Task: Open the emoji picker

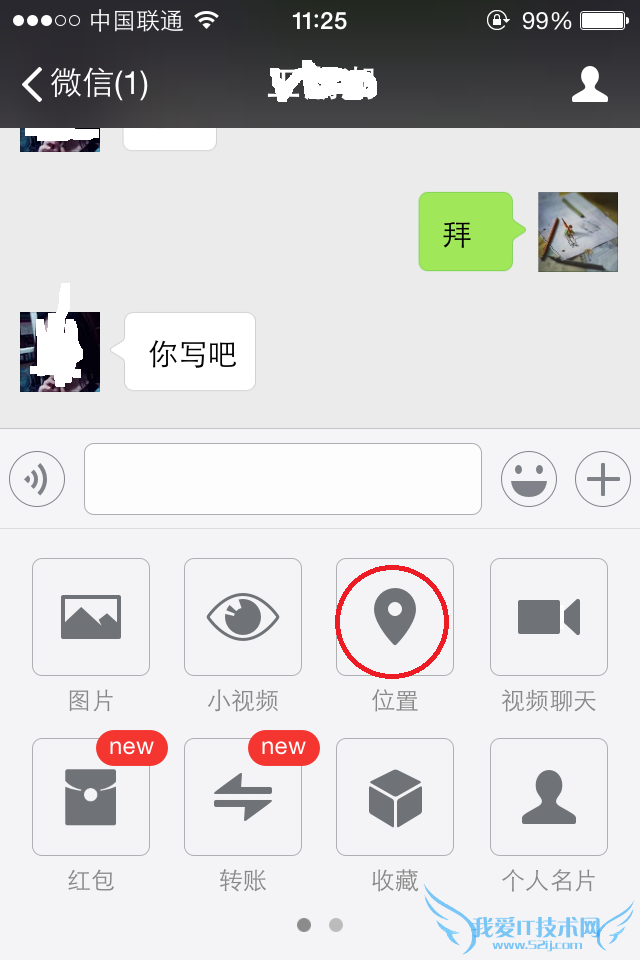Action: 529,480
